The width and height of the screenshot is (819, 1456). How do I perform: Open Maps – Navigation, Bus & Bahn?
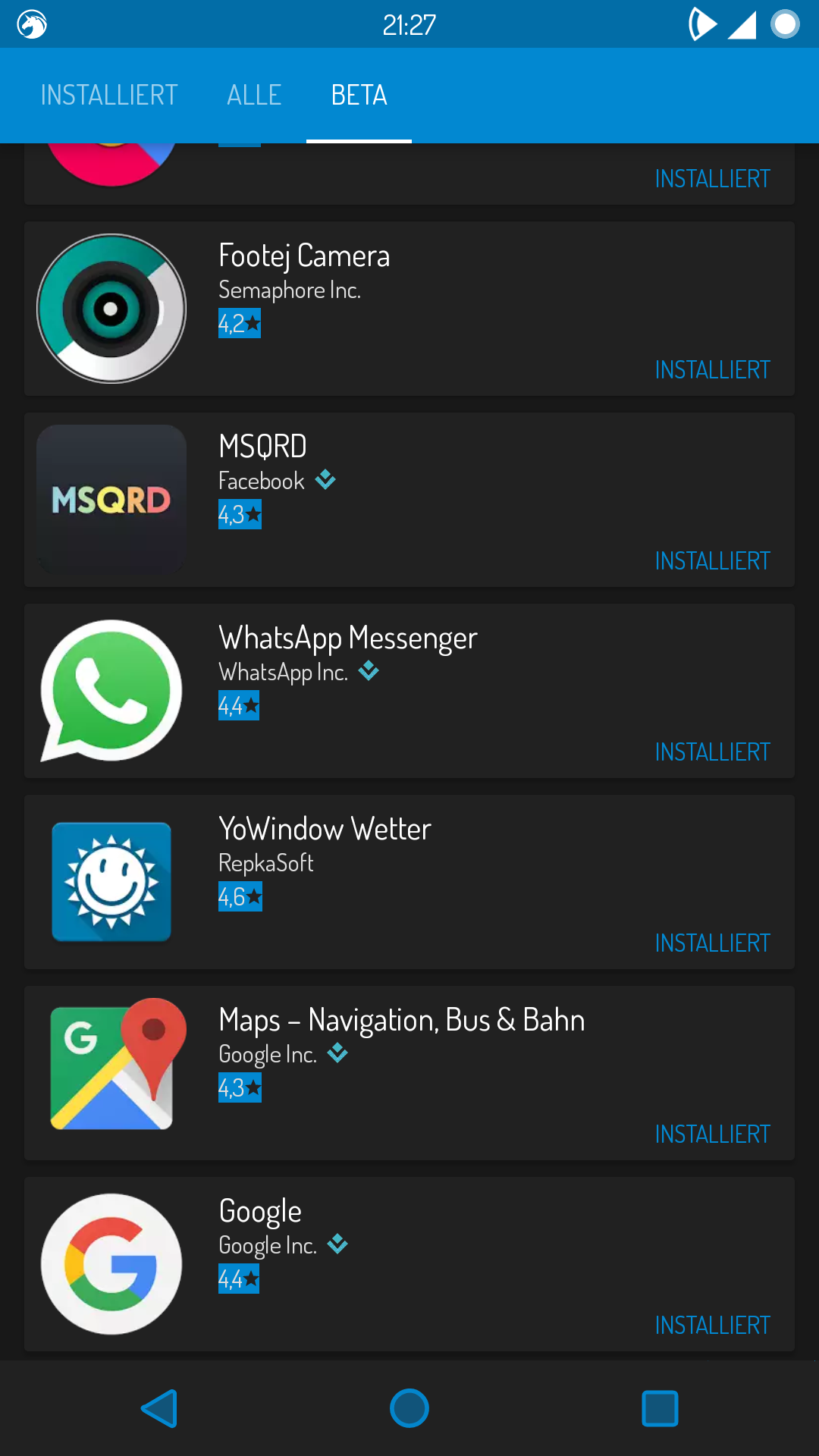[x=409, y=1072]
